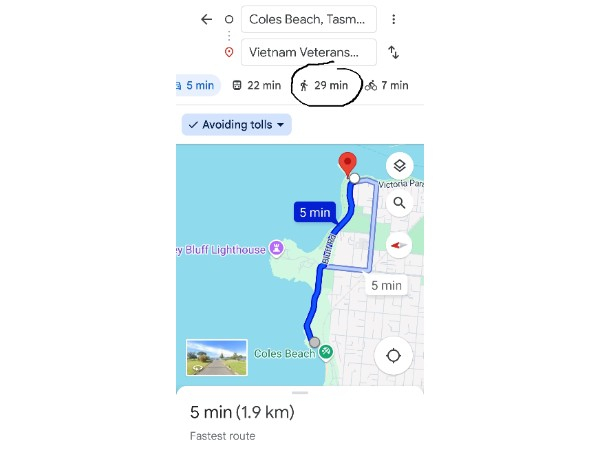This screenshot has width=600, height=450.
Task: Open the Avoiding tolls options
Action: (x=238, y=125)
